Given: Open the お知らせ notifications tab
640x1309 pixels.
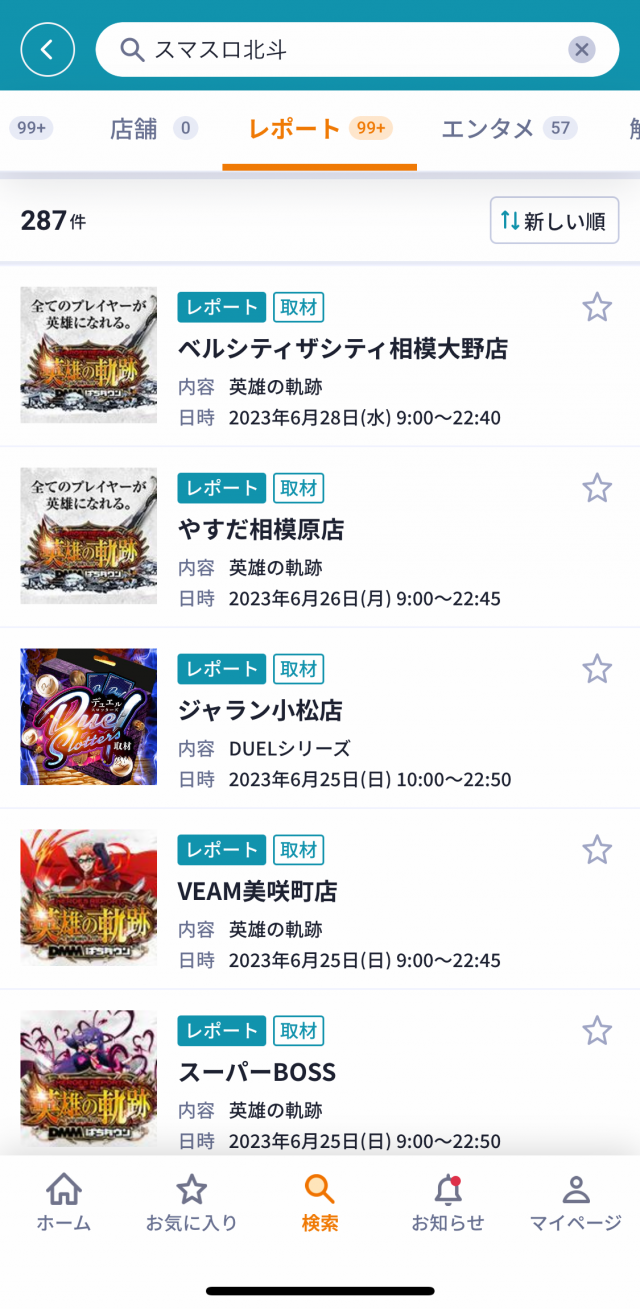Looking at the screenshot, I should [447, 1202].
